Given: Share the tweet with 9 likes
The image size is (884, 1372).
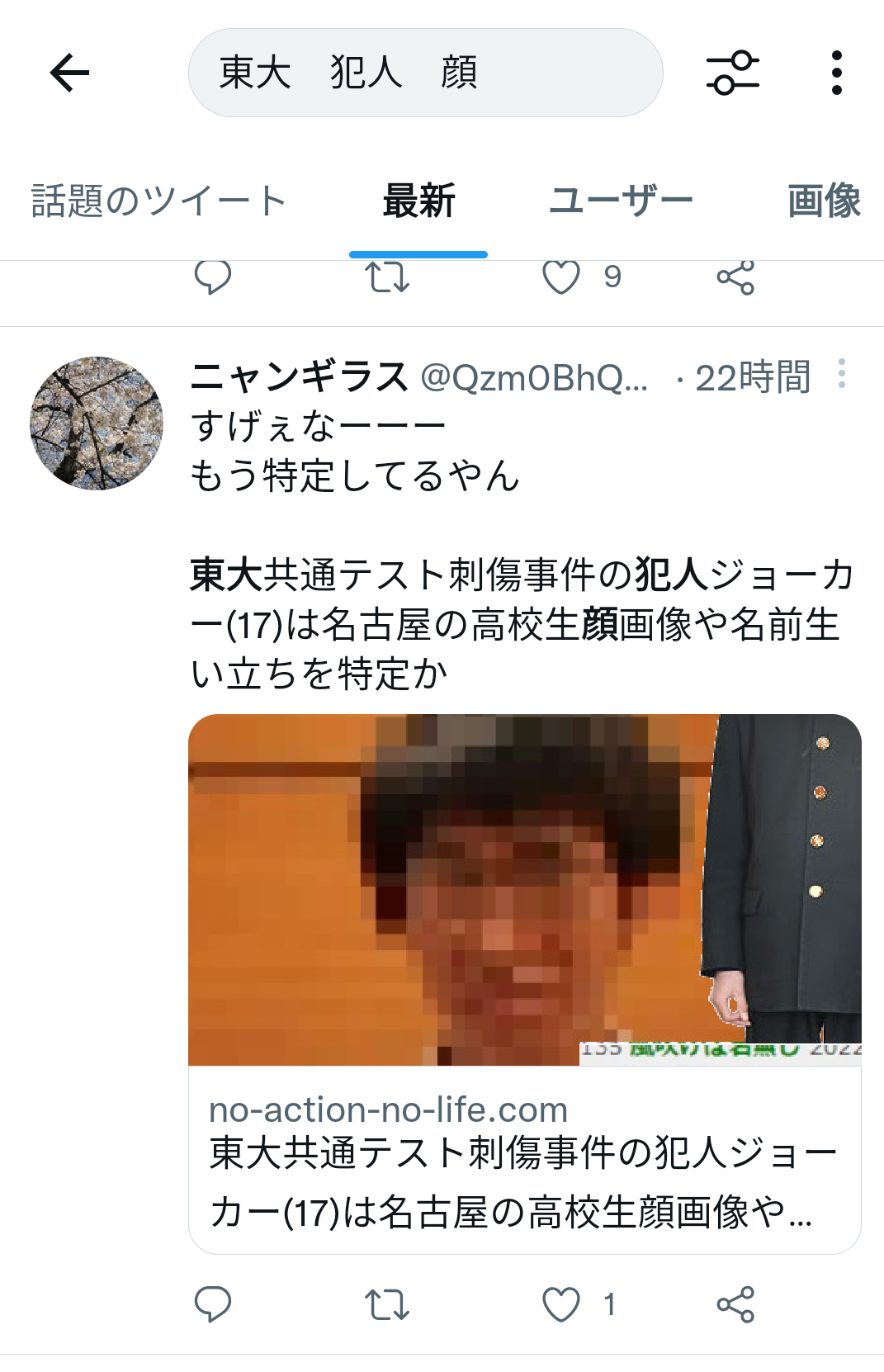Looking at the screenshot, I should click(x=735, y=278).
